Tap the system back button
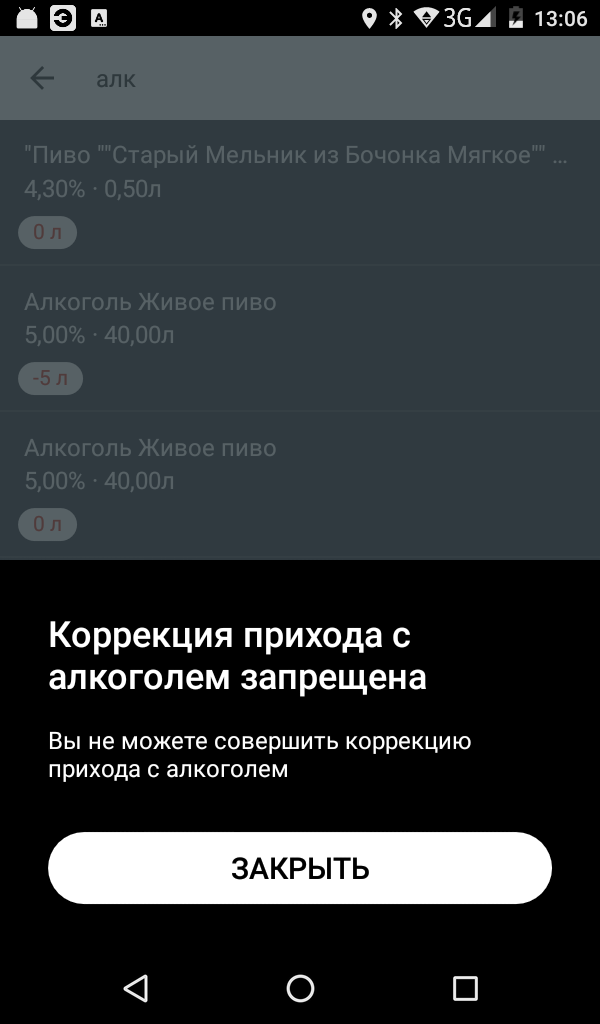This screenshot has width=600, height=1024. click(136, 988)
